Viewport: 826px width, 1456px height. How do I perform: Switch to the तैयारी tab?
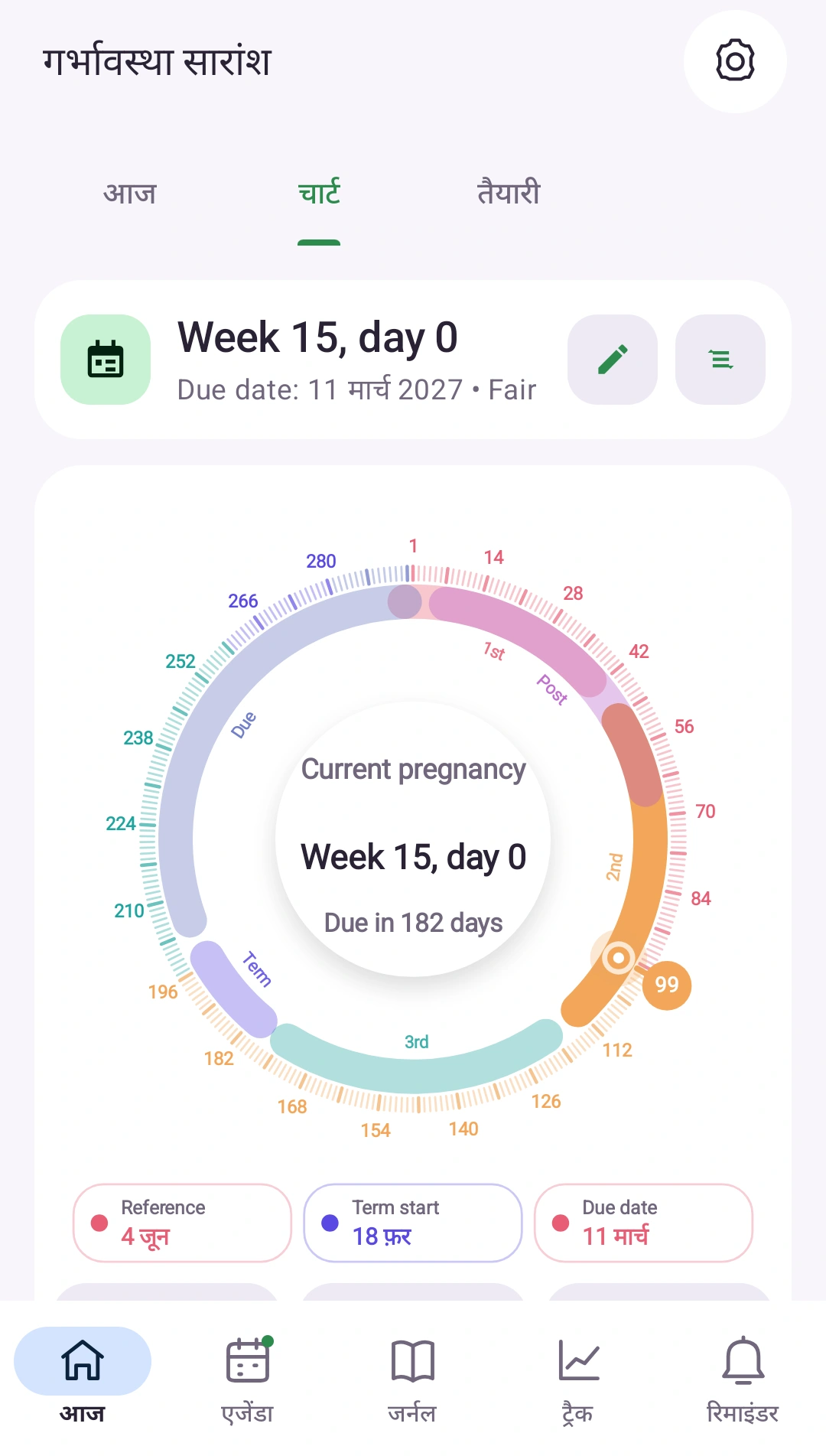(x=509, y=193)
